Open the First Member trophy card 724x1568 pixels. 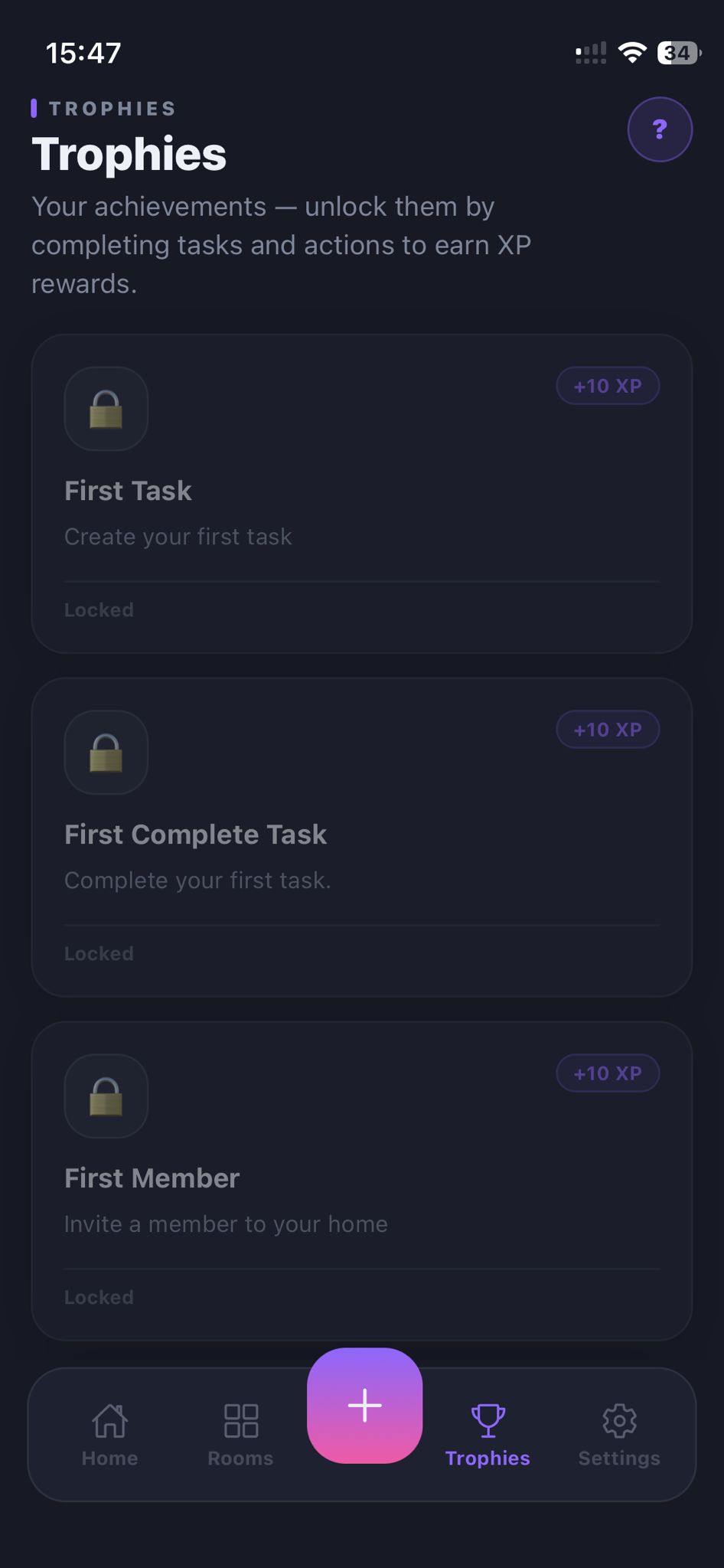pyautogui.click(x=361, y=1181)
